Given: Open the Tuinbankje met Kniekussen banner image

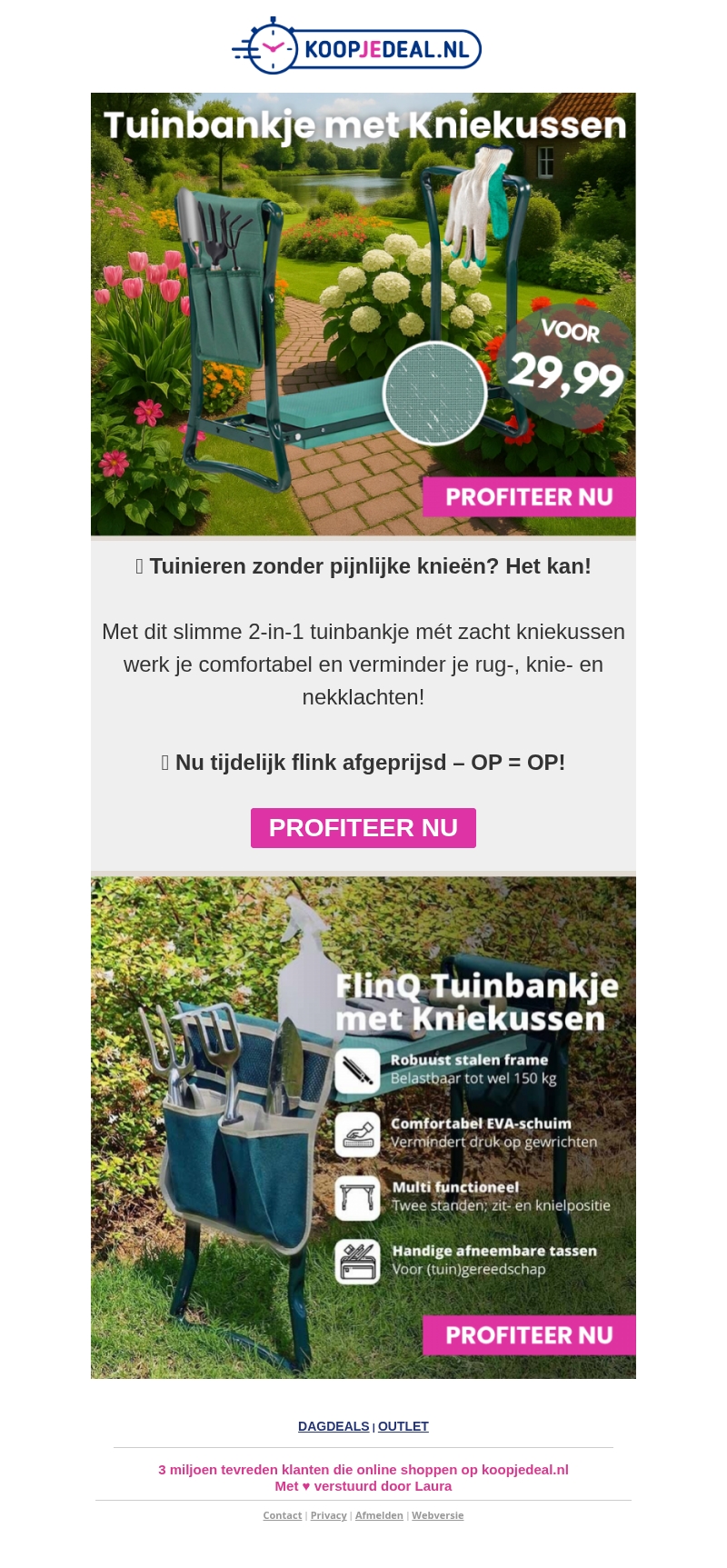Looking at the screenshot, I should 363,314.
